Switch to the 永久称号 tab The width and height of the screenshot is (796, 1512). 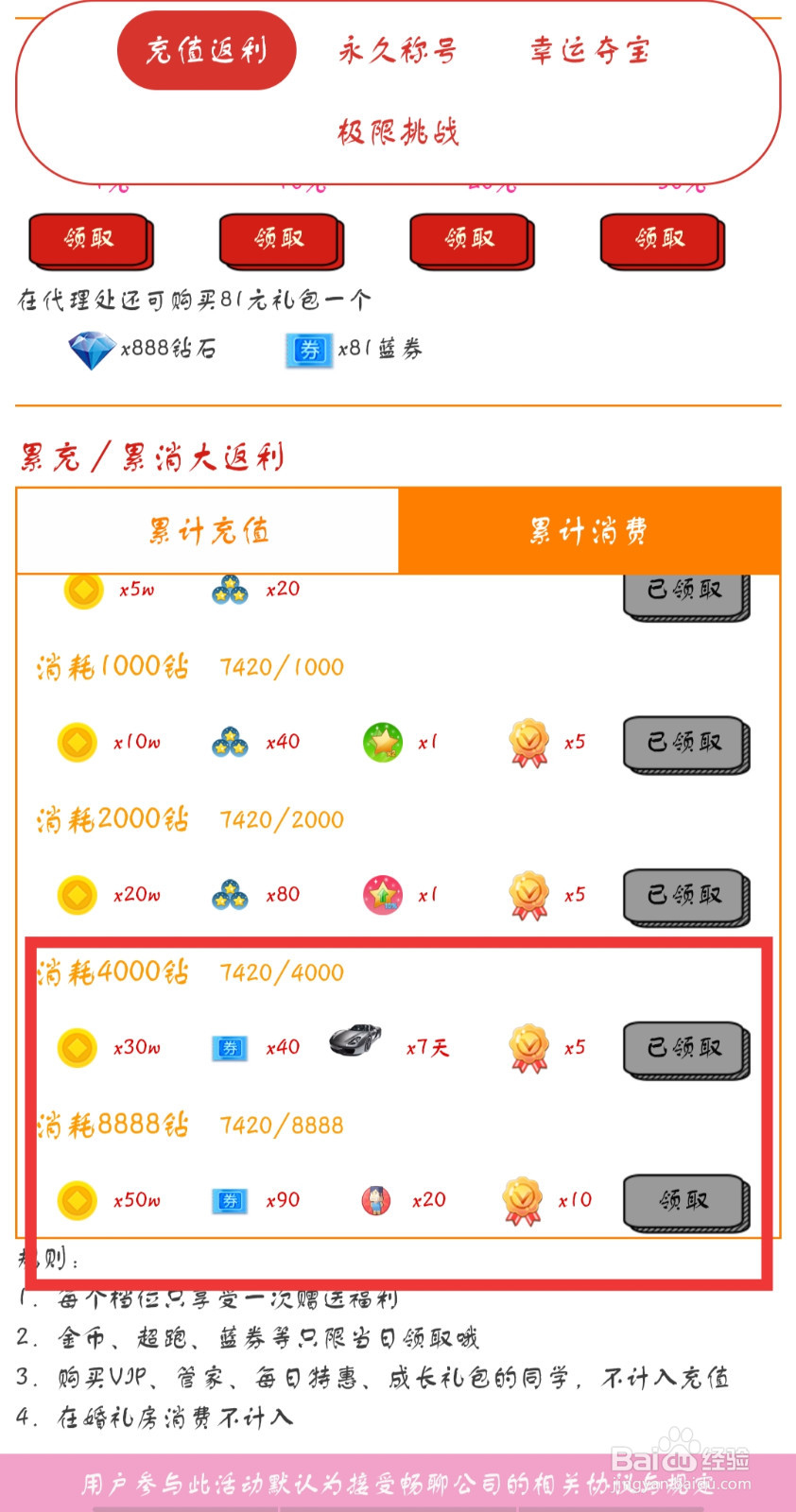(x=396, y=53)
